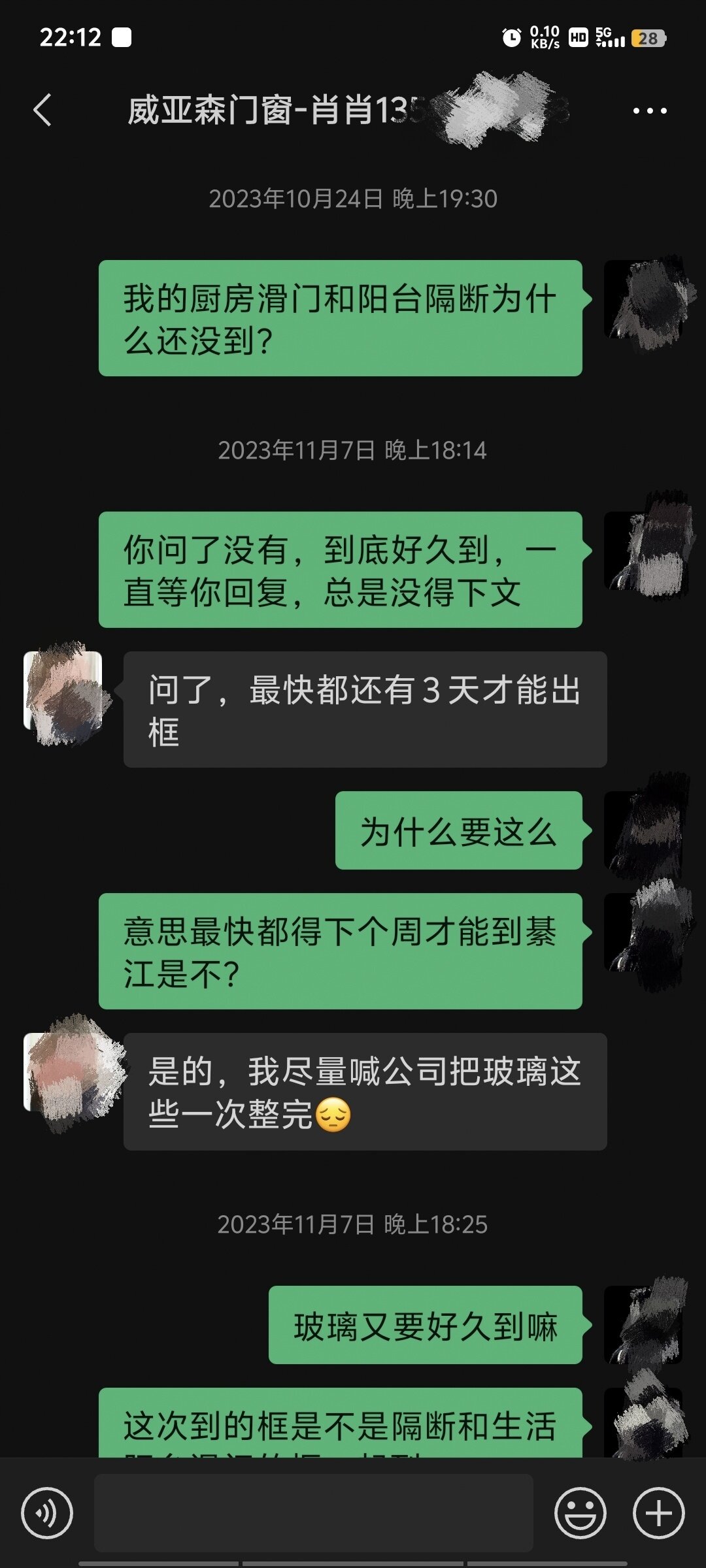Open contact avatar beside "问了，最快都还有3天" message
The image size is (706, 1568).
pyautogui.click(x=63, y=691)
